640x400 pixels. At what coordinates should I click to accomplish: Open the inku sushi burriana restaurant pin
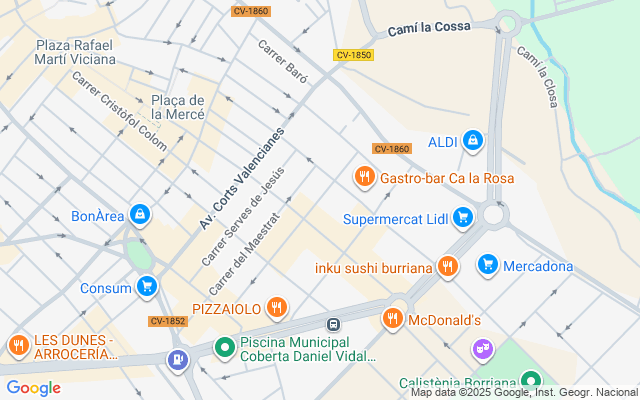coord(447,267)
